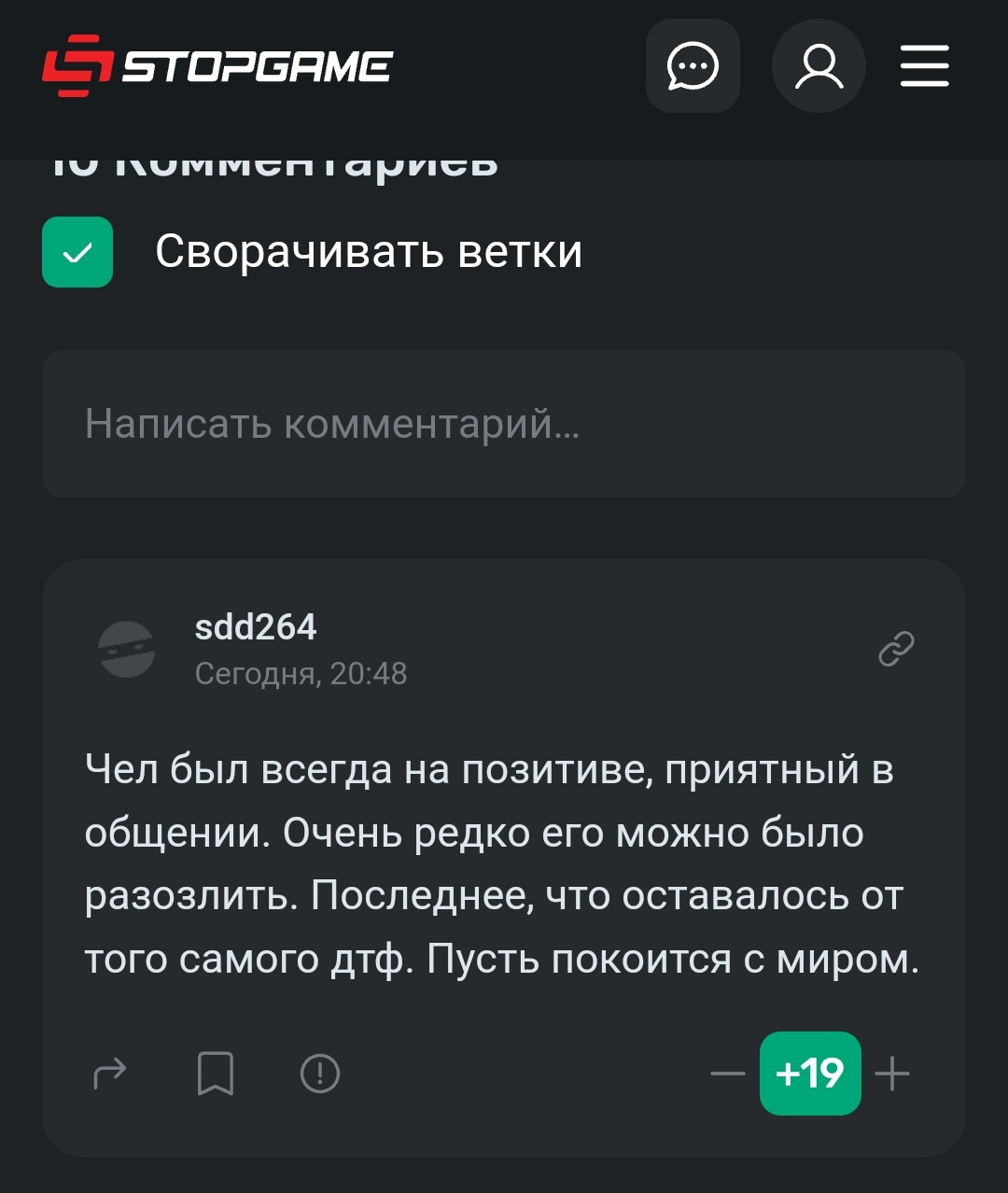Open the hamburger menu
The image size is (1008, 1193).
point(924,66)
